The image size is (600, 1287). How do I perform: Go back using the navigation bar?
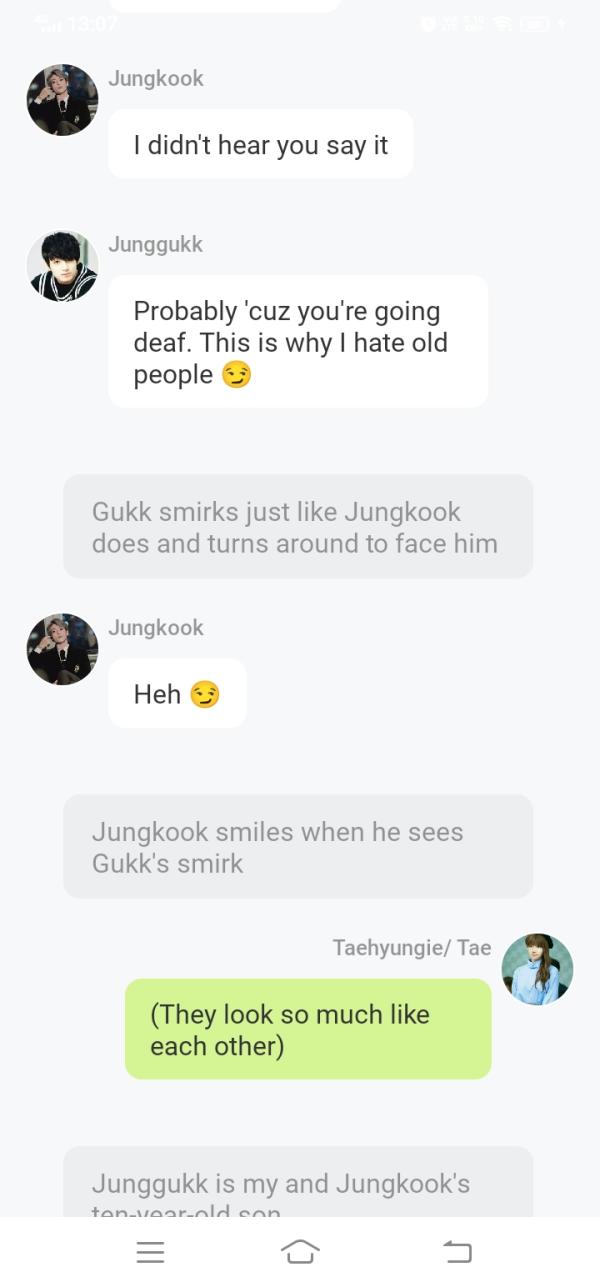[x=456, y=1251]
